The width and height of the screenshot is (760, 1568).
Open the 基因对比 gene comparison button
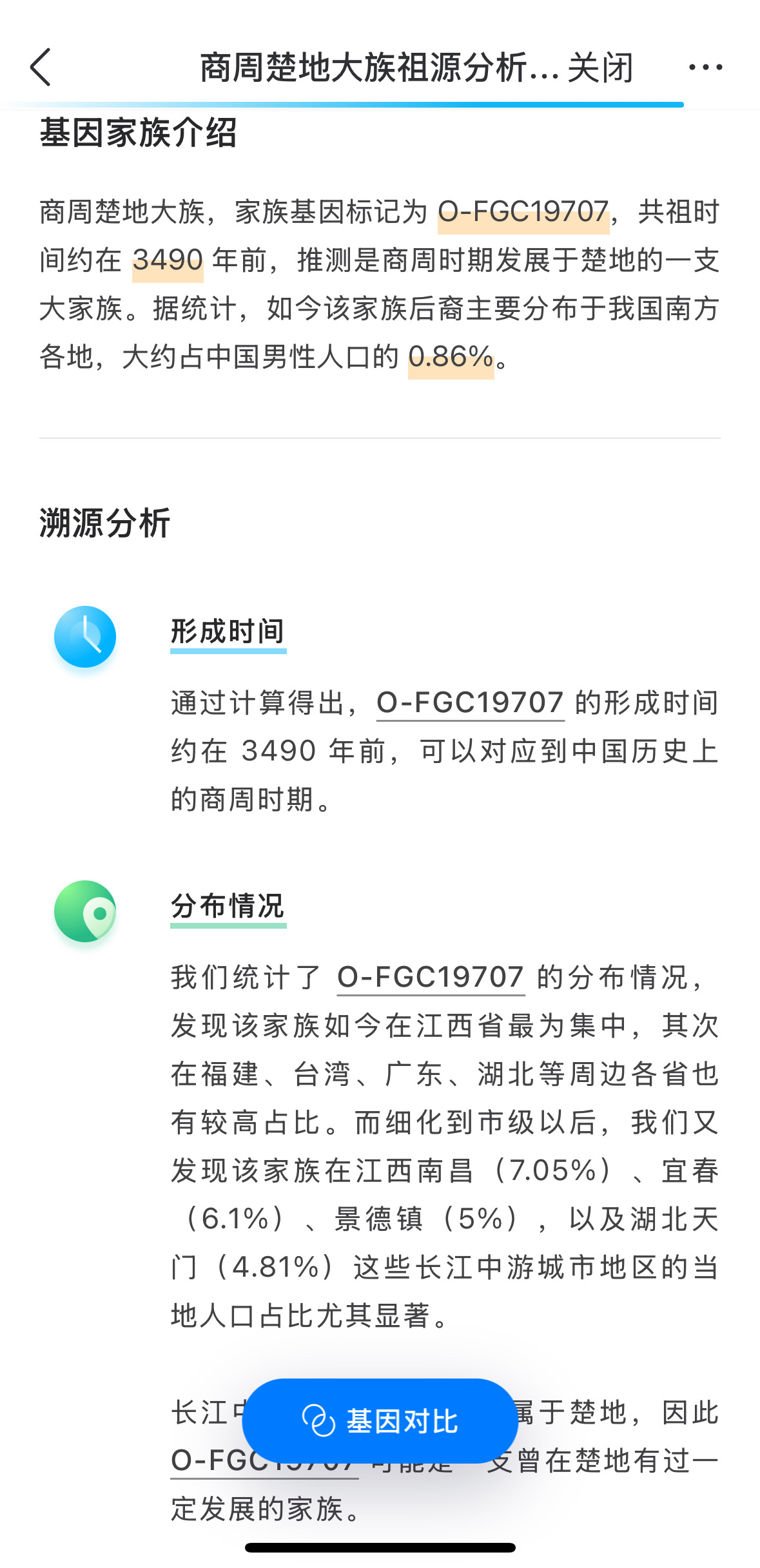click(x=380, y=1420)
